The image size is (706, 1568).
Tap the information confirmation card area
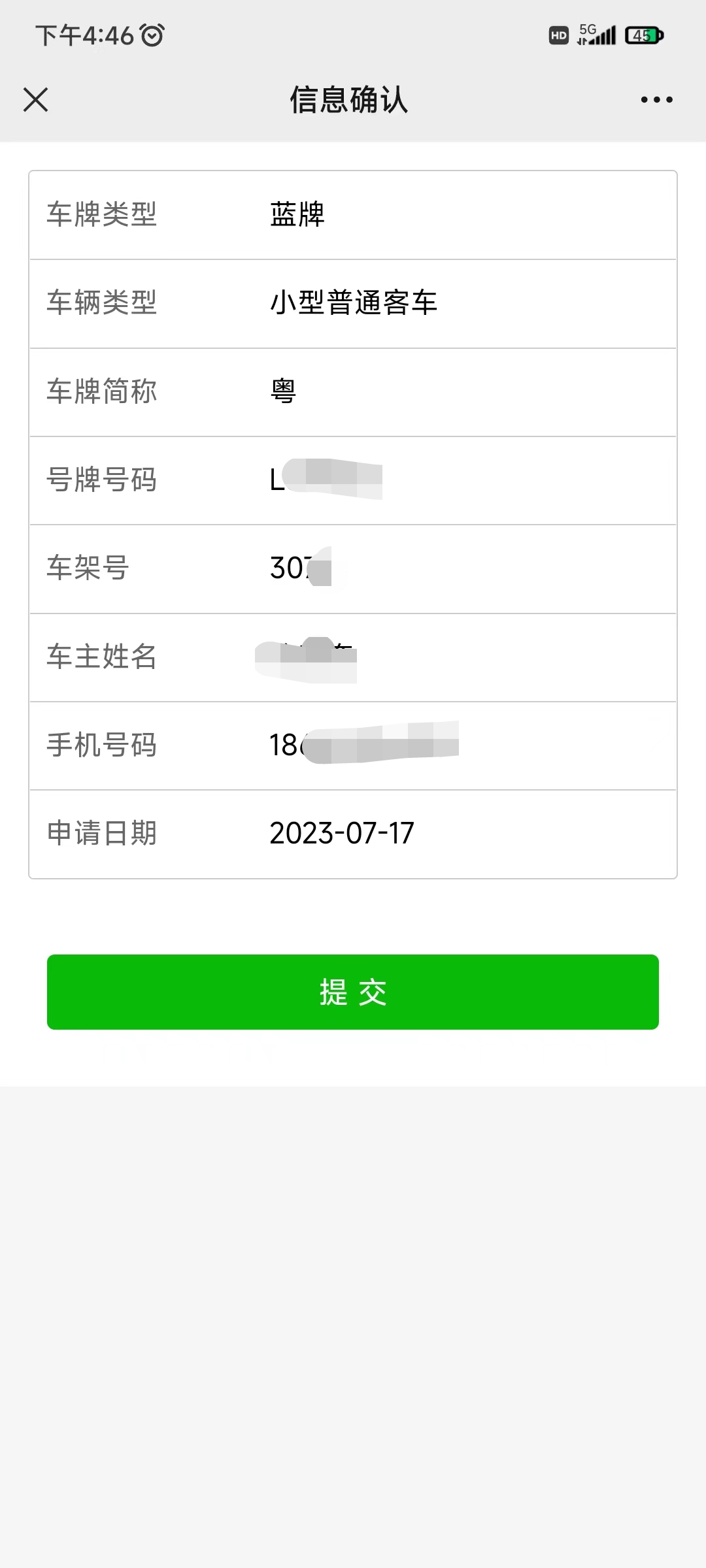tap(353, 523)
